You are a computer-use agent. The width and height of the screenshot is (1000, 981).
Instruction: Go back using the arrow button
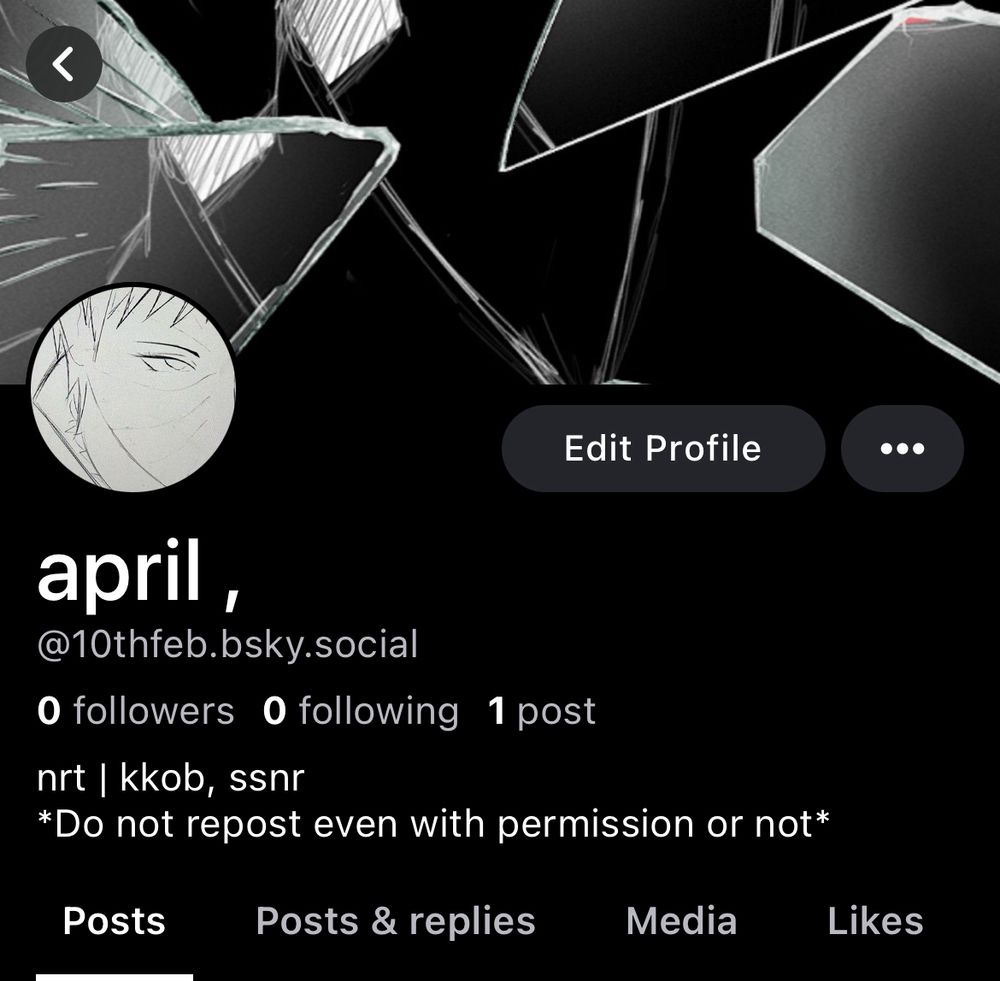coord(64,64)
